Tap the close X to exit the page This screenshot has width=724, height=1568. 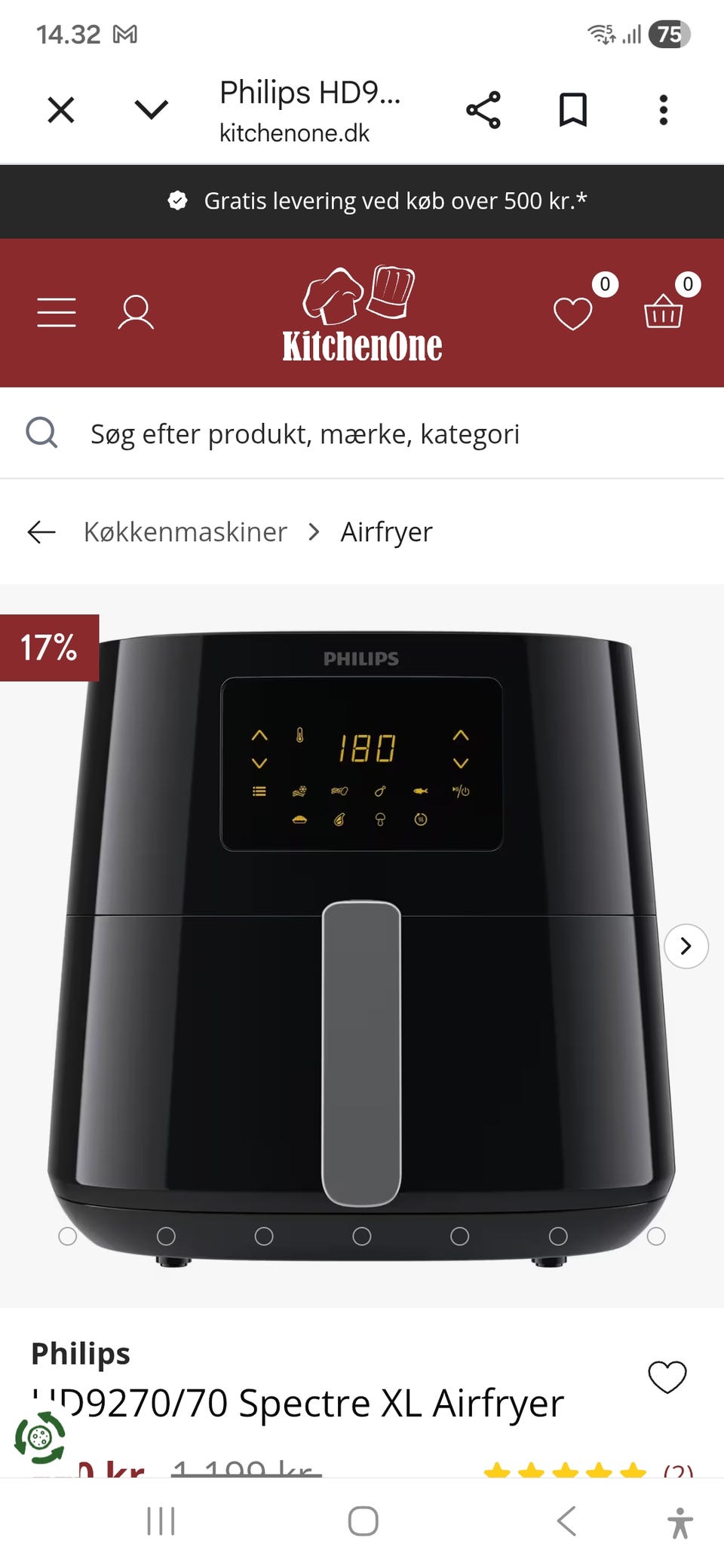pos(60,109)
